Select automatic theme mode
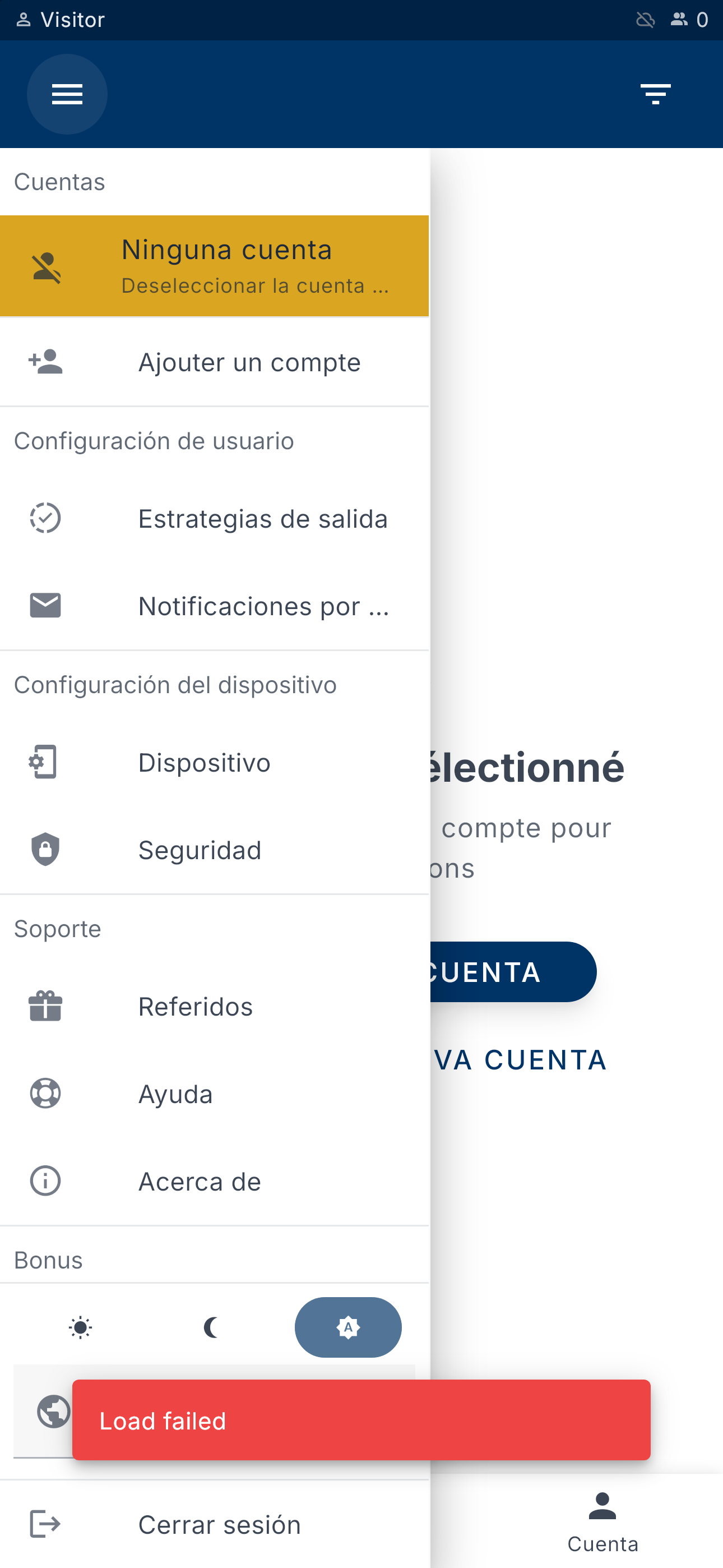This screenshot has height=1568, width=723. (x=347, y=1327)
